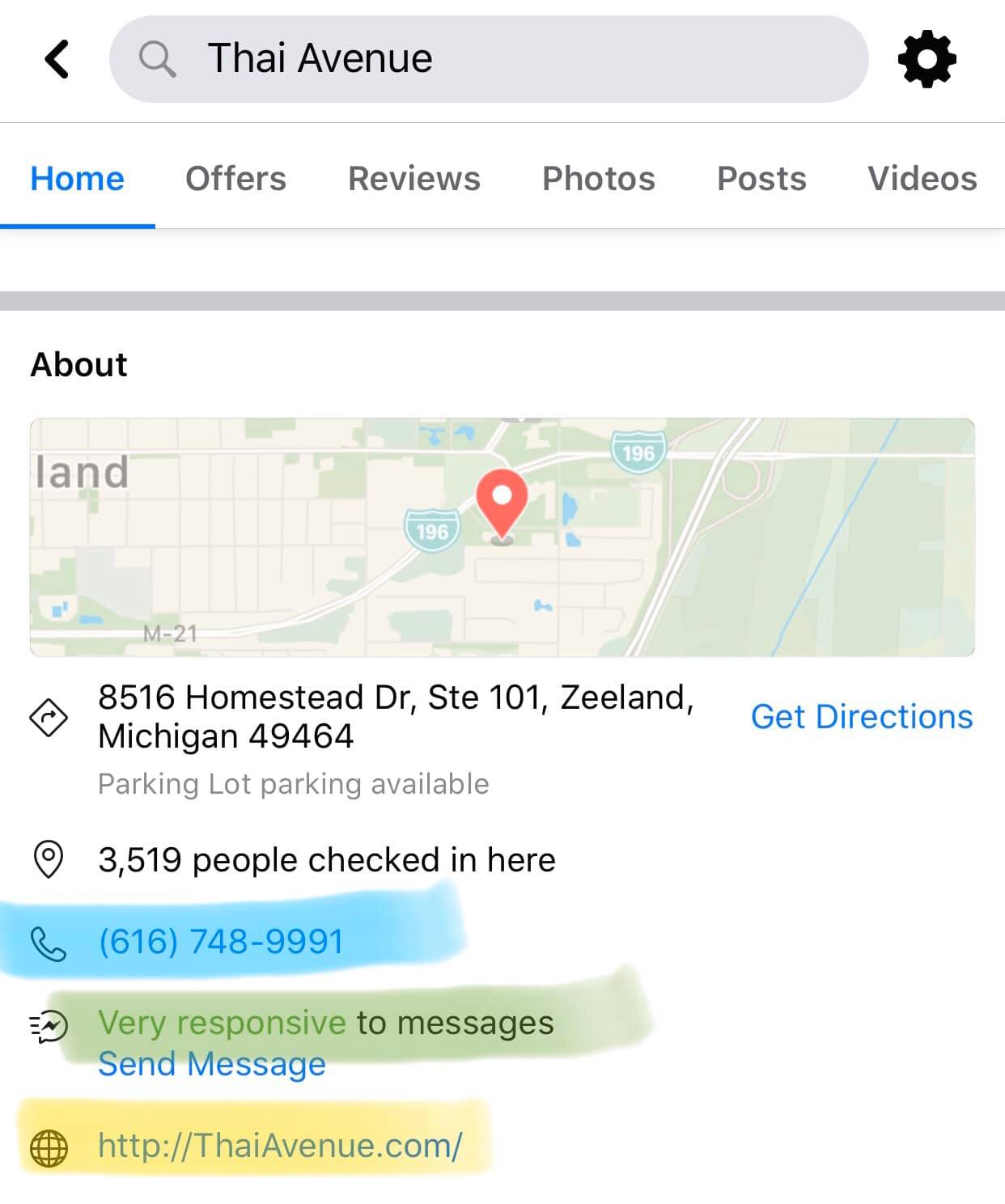Image resolution: width=1005 pixels, height=1204 pixels.
Task: Select the Home tab
Action: point(78,179)
